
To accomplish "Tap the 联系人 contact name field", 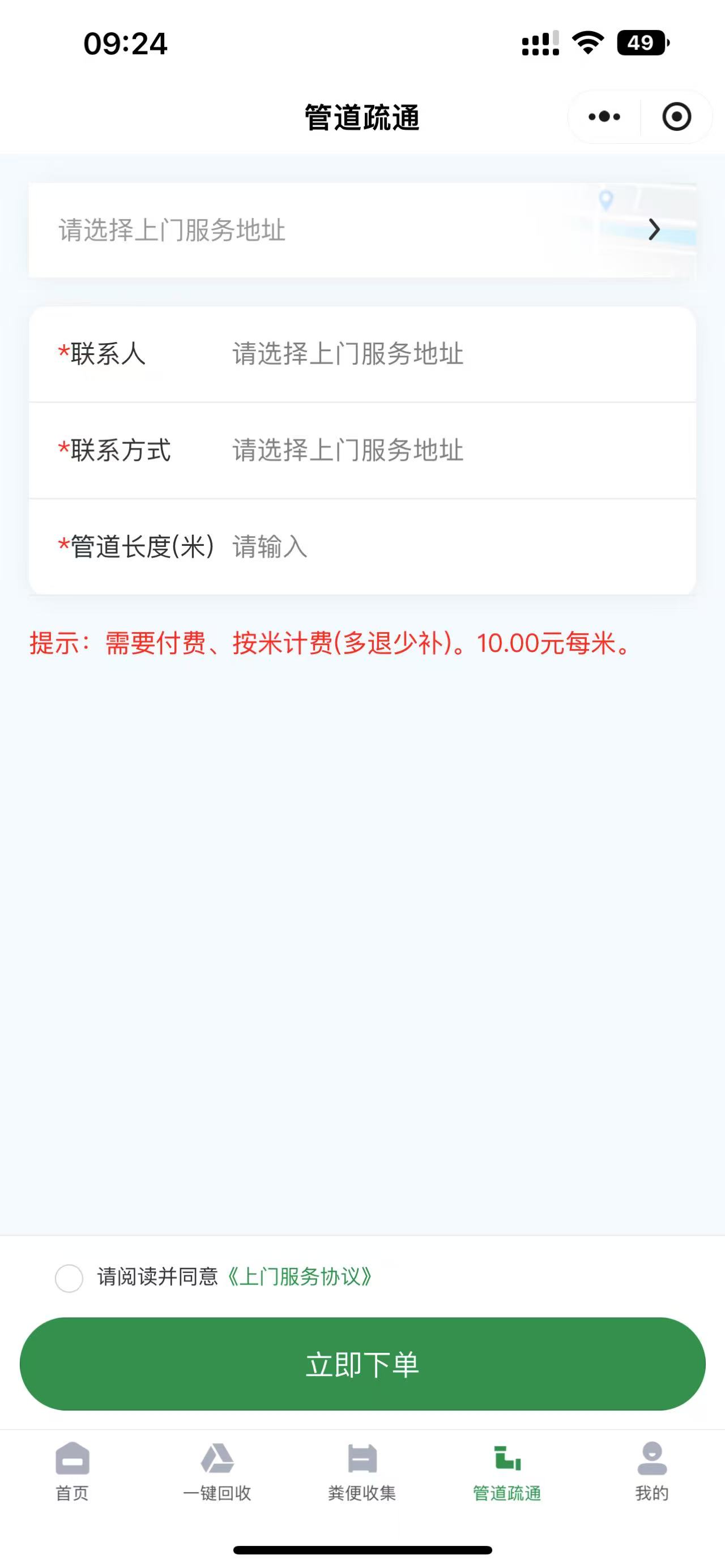I will tap(450, 354).
